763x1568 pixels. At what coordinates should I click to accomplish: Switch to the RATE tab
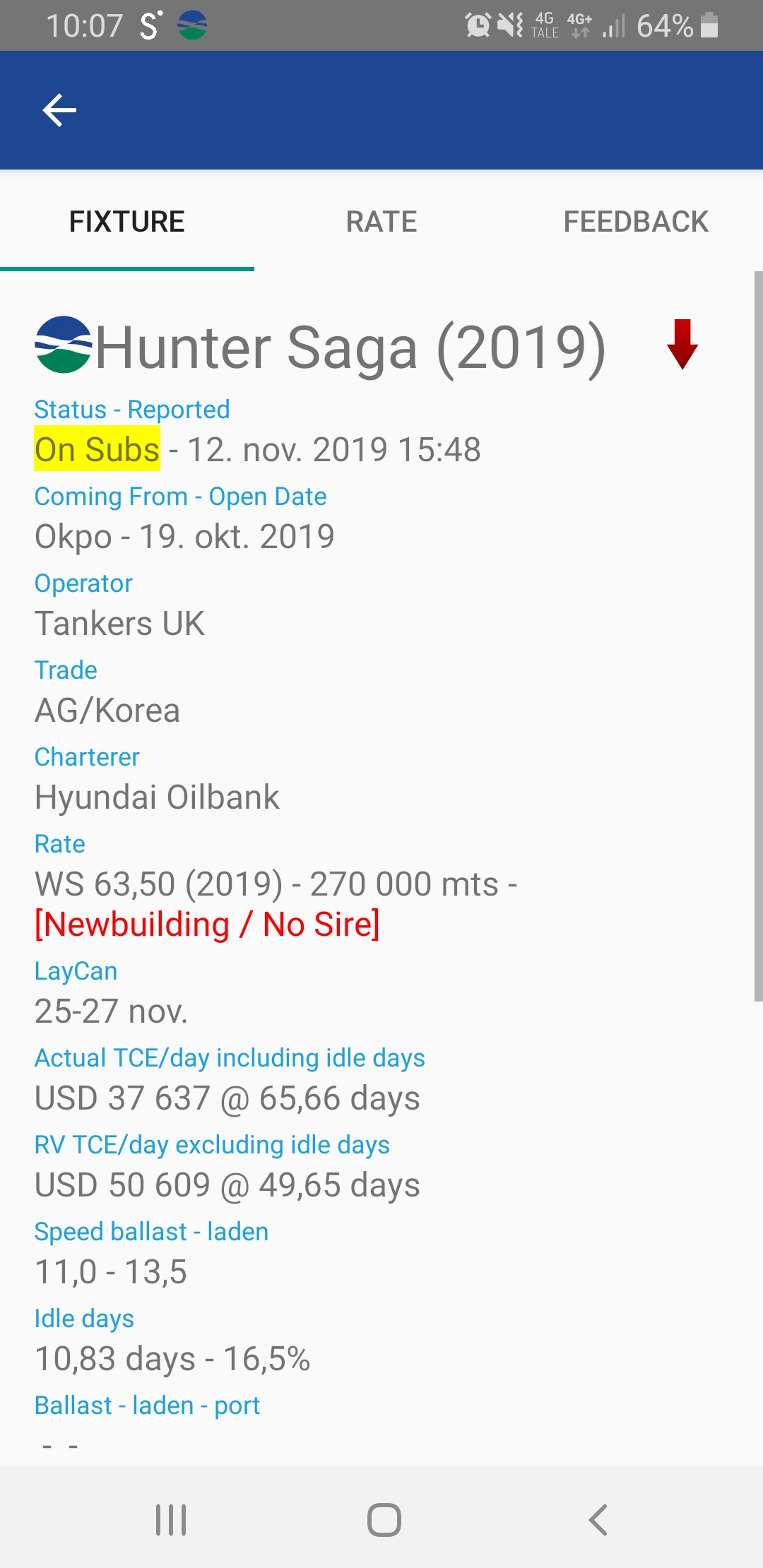pyautogui.click(x=381, y=222)
